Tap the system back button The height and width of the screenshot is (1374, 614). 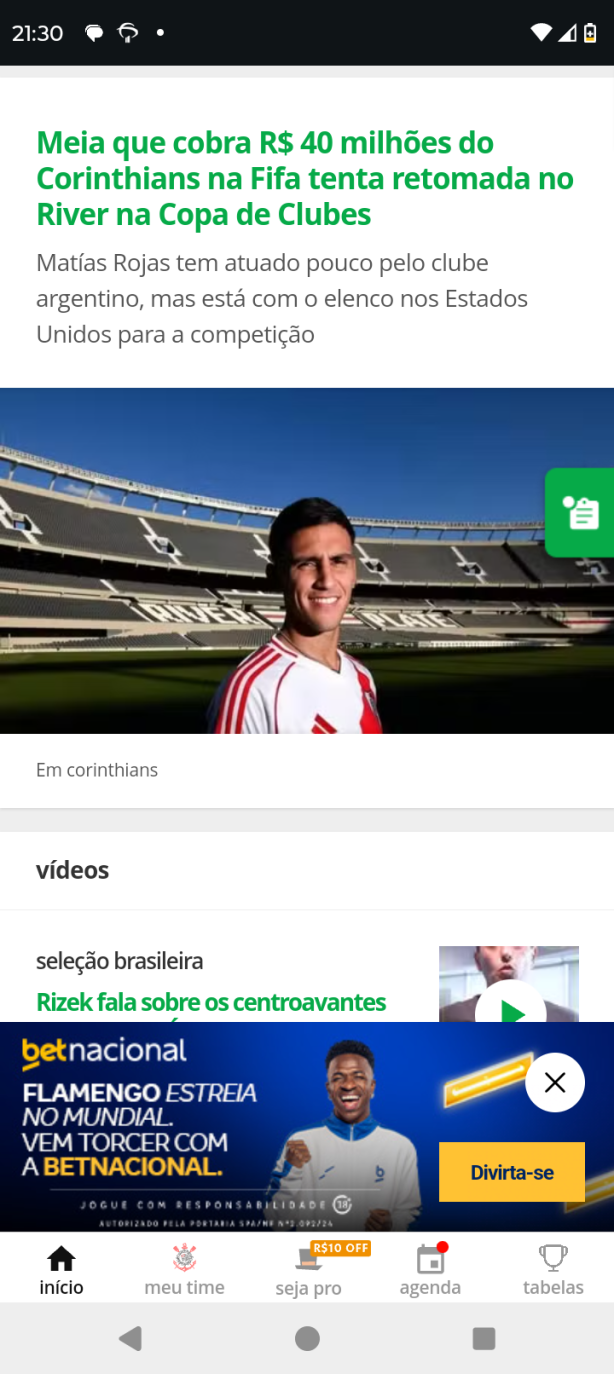point(130,1338)
